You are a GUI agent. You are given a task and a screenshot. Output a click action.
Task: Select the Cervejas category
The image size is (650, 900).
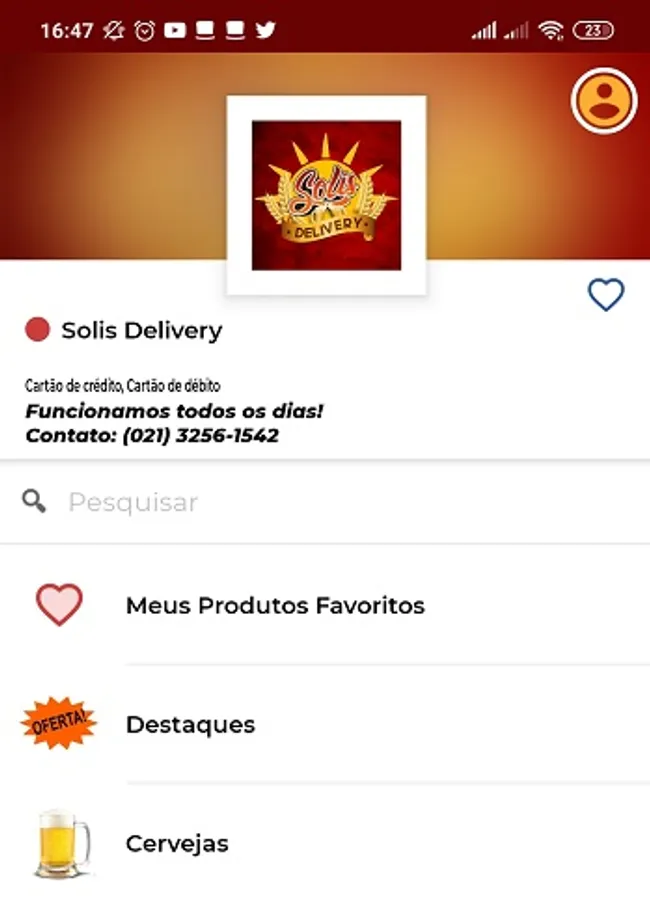pyautogui.click(x=177, y=843)
